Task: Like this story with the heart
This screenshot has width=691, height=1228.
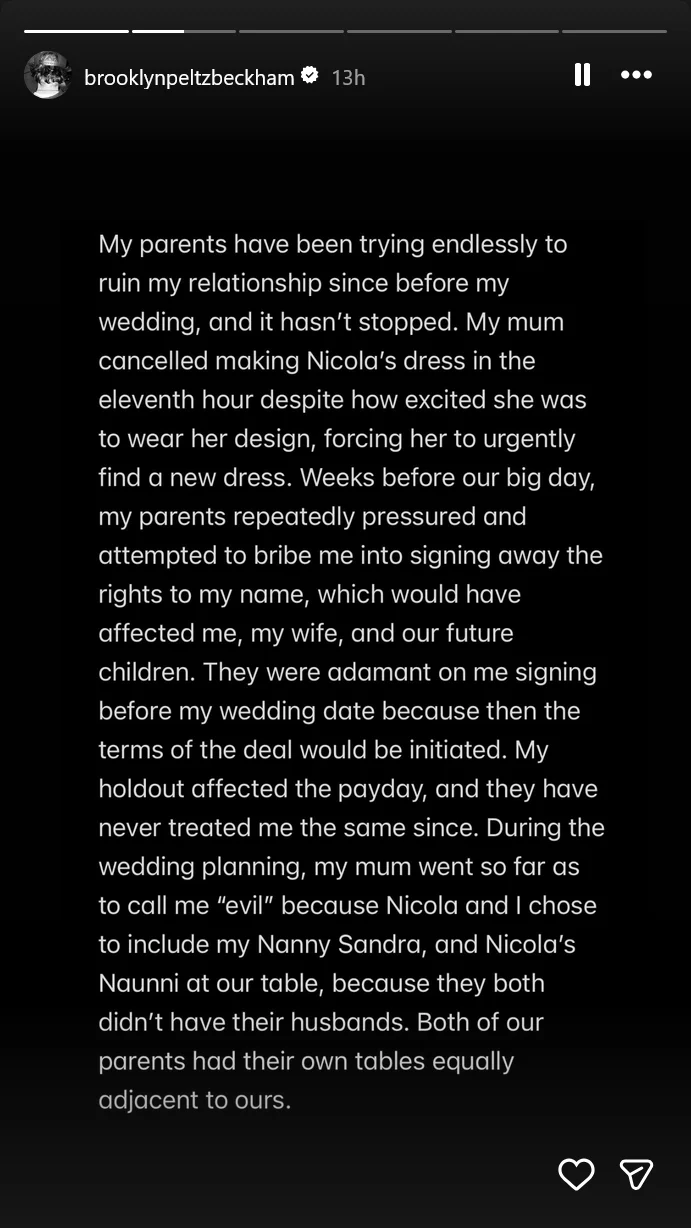Action: click(576, 1174)
